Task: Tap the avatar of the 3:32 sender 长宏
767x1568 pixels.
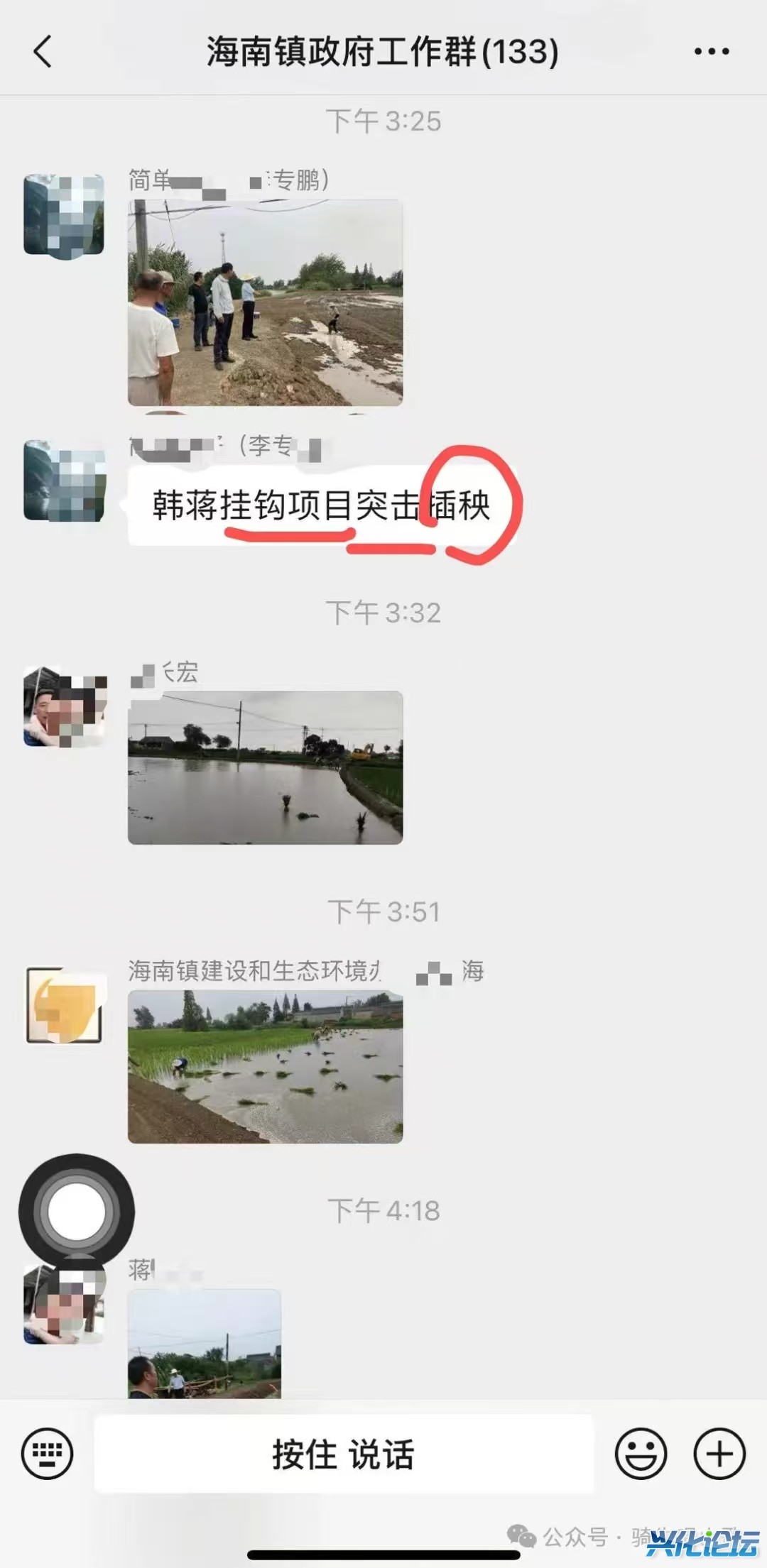Action: 65,706
